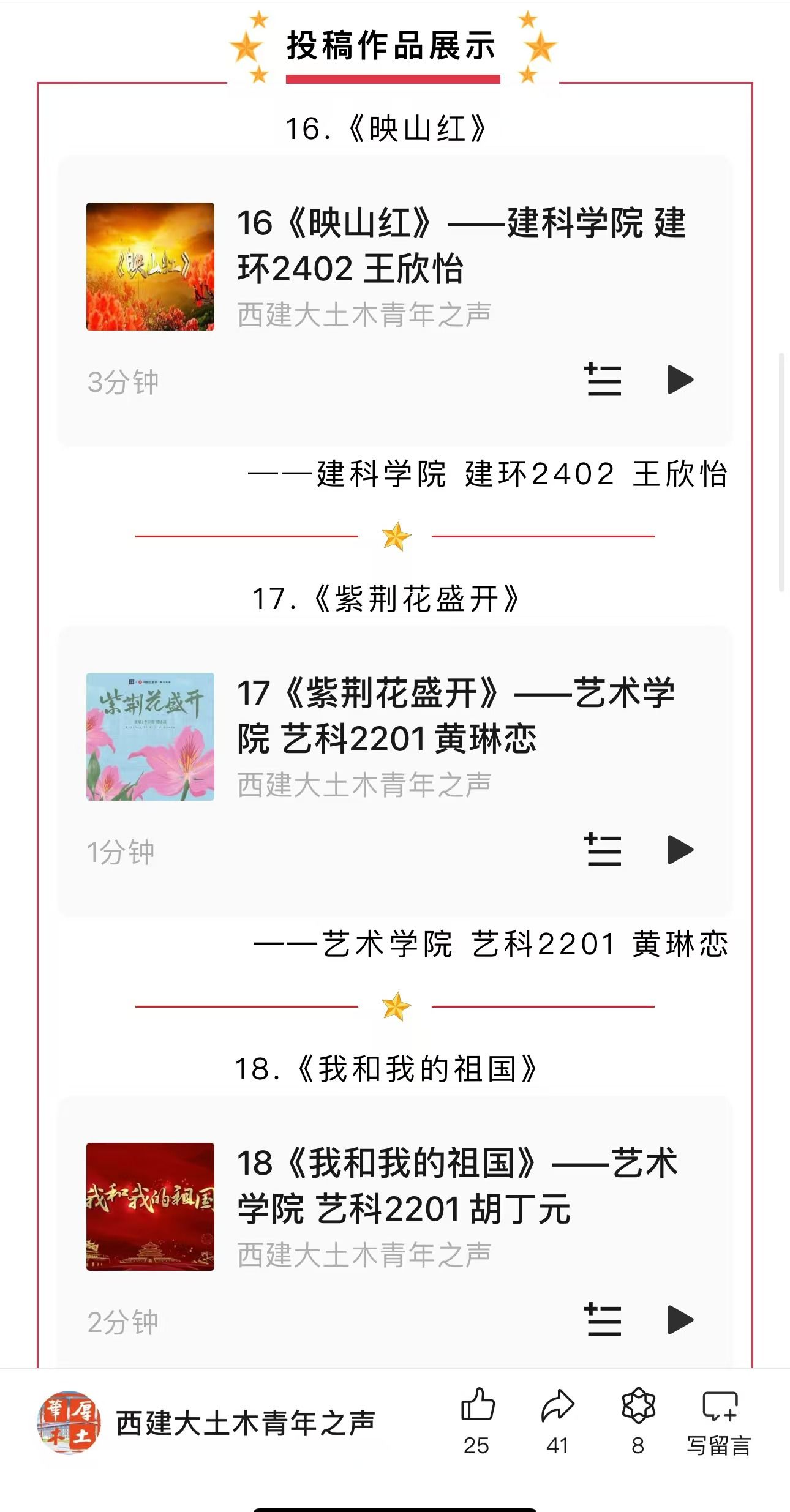Tap the 在看 flower icon showing 8
Image resolution: width=790 pixels, height=1512 pixels.
(638, 1421)
